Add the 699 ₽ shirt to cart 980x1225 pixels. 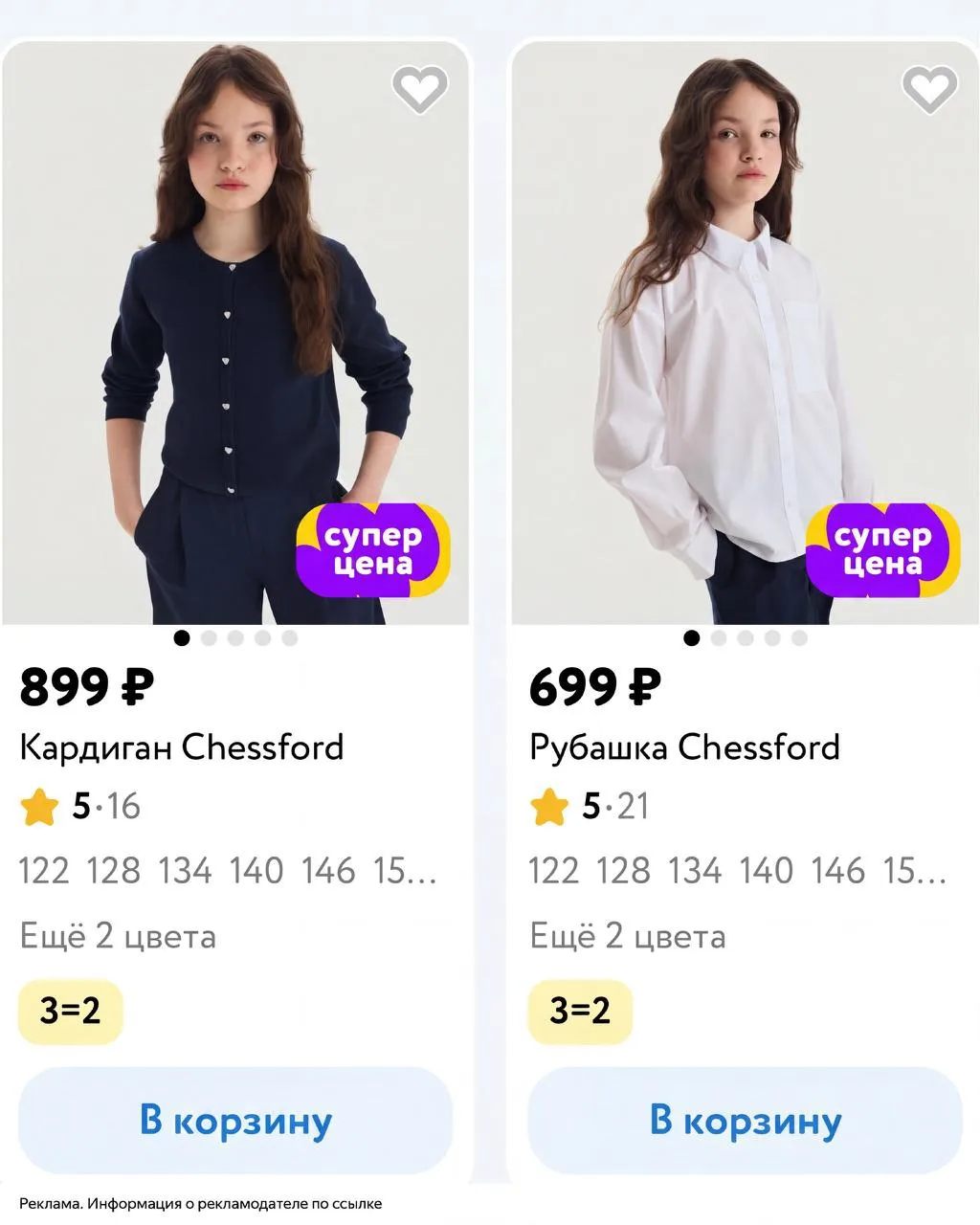click(745, 1120)
